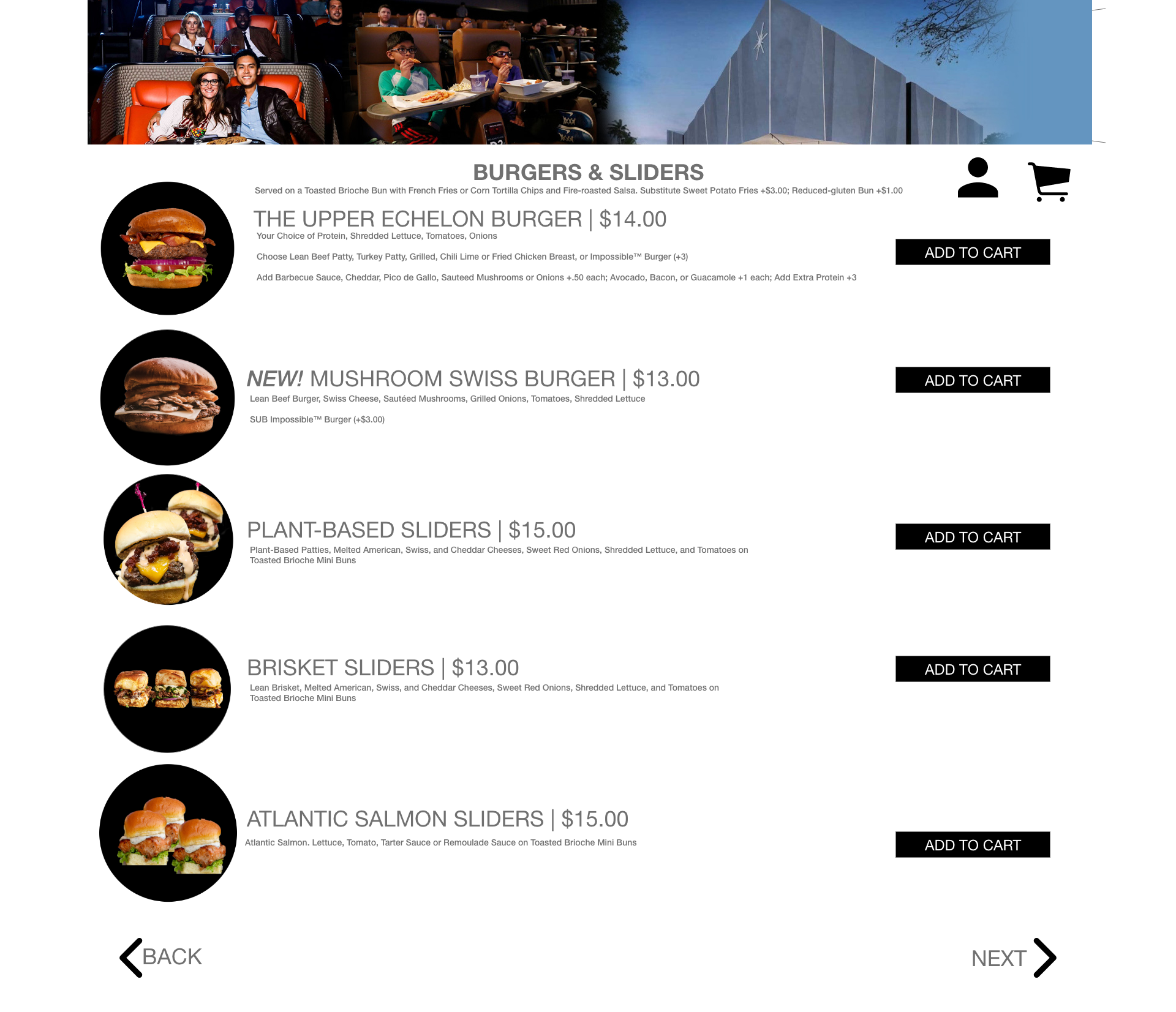
Task: Add Brisket Sliders to cart
Action: point(972,669)
